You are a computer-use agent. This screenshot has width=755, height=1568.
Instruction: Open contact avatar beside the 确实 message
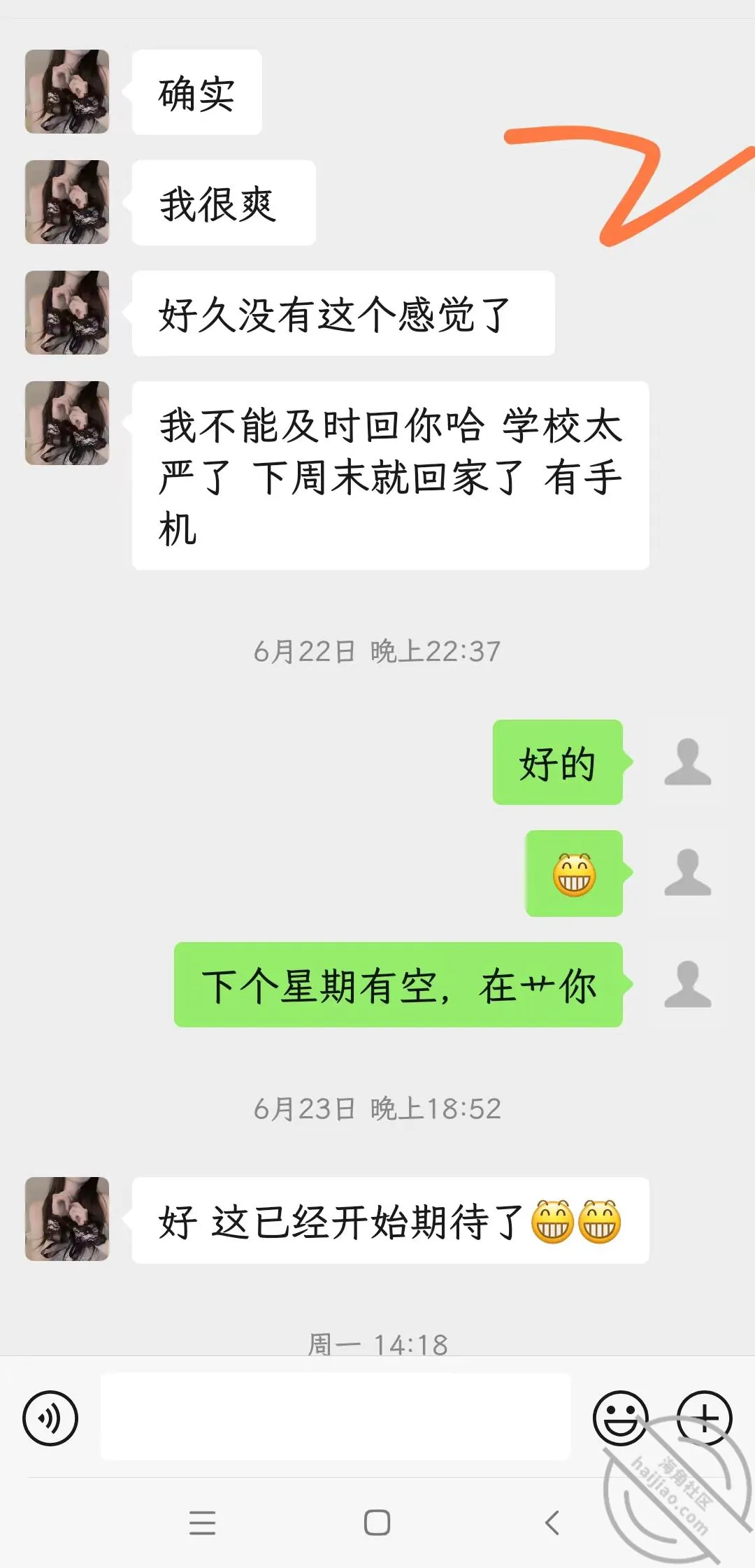click(x=67, y=92)
